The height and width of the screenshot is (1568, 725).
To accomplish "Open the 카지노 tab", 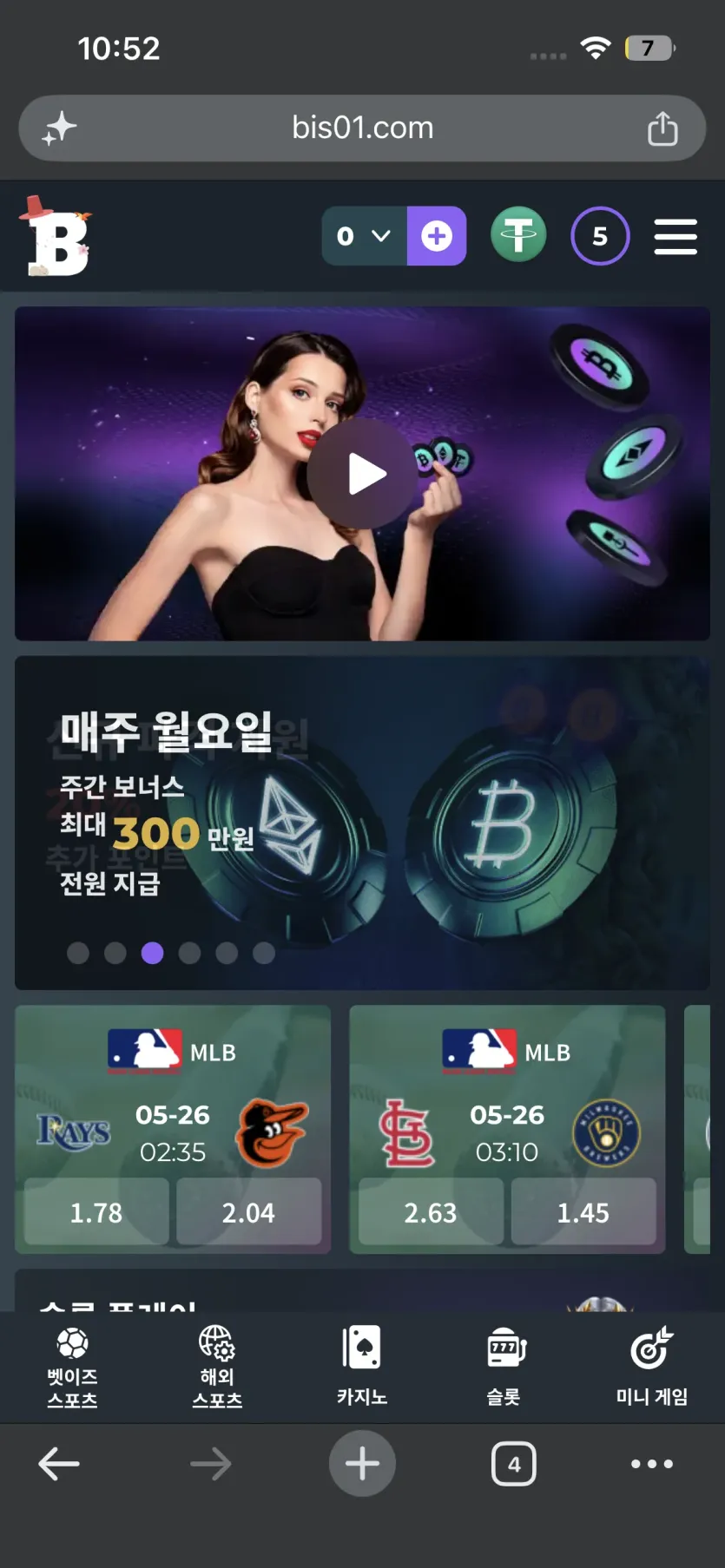I will (x=362, y=1367).
